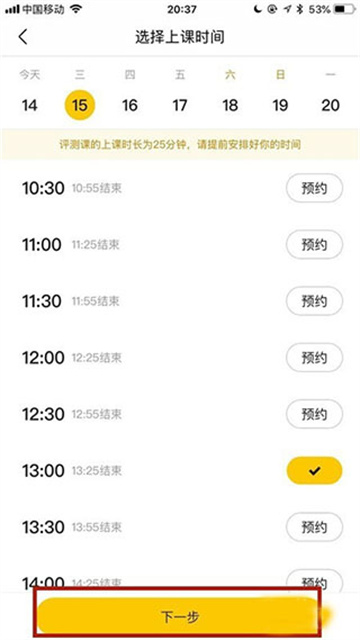Tap 下一步 to continue

click(x=178, y=616)
